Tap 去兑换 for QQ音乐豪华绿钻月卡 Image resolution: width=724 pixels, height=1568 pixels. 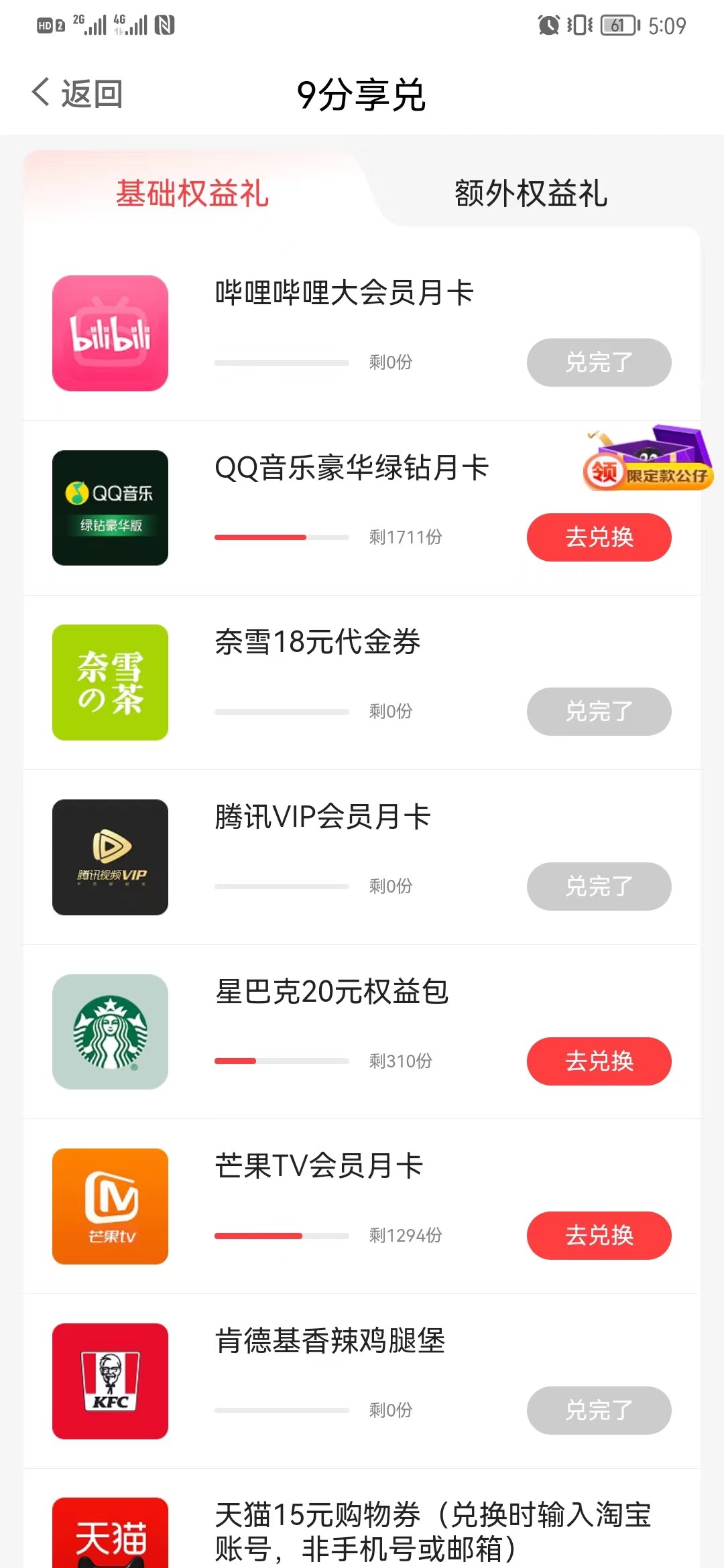[599, 537]
